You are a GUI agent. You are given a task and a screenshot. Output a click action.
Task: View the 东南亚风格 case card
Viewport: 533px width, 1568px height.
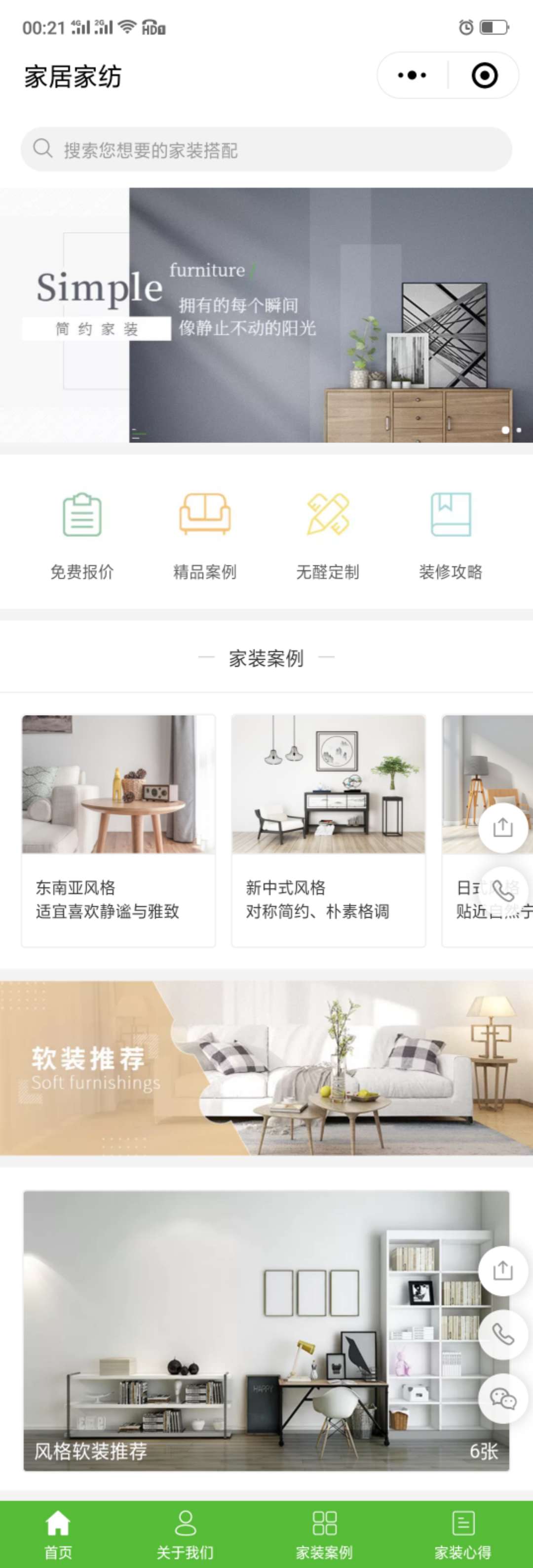coord(118,830)
